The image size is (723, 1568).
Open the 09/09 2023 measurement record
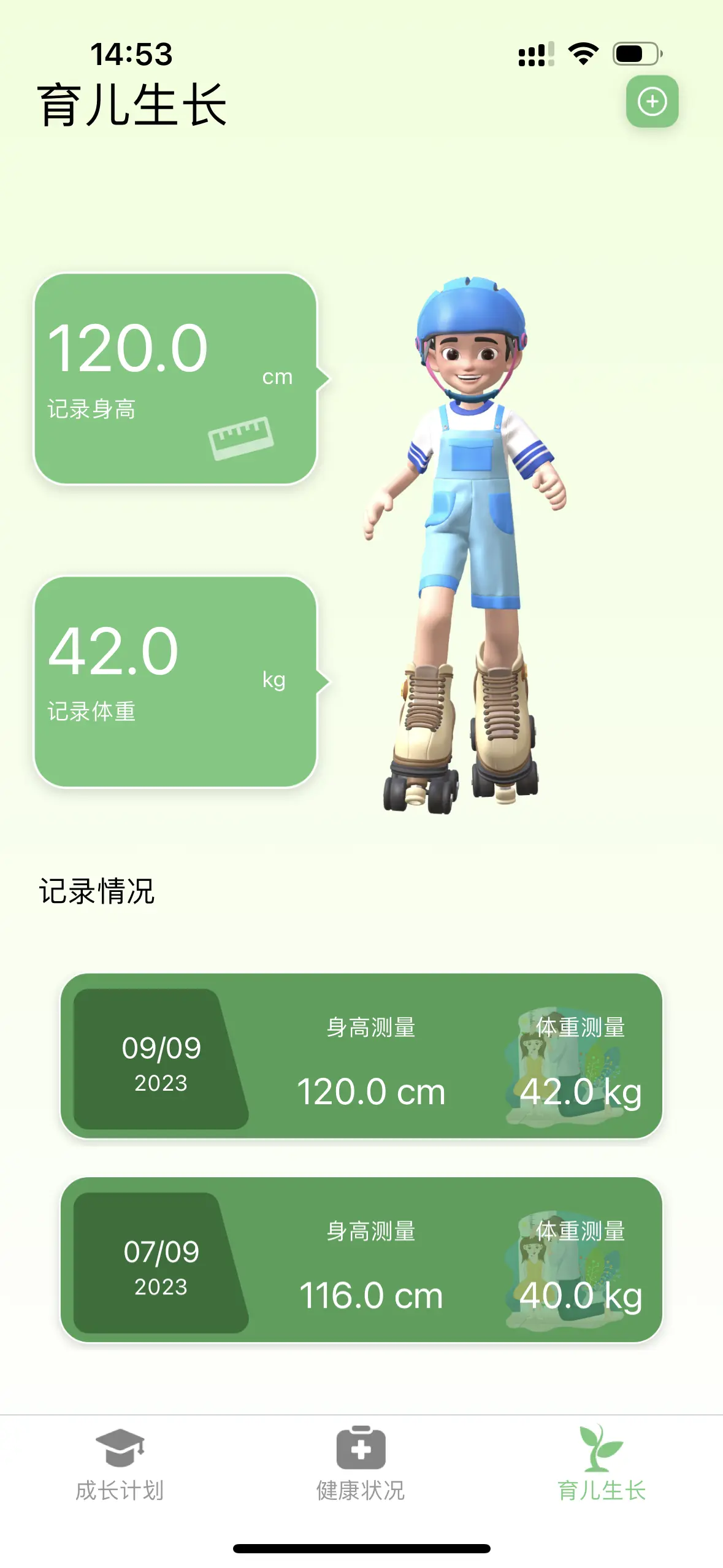click(x=361, y=1056)
